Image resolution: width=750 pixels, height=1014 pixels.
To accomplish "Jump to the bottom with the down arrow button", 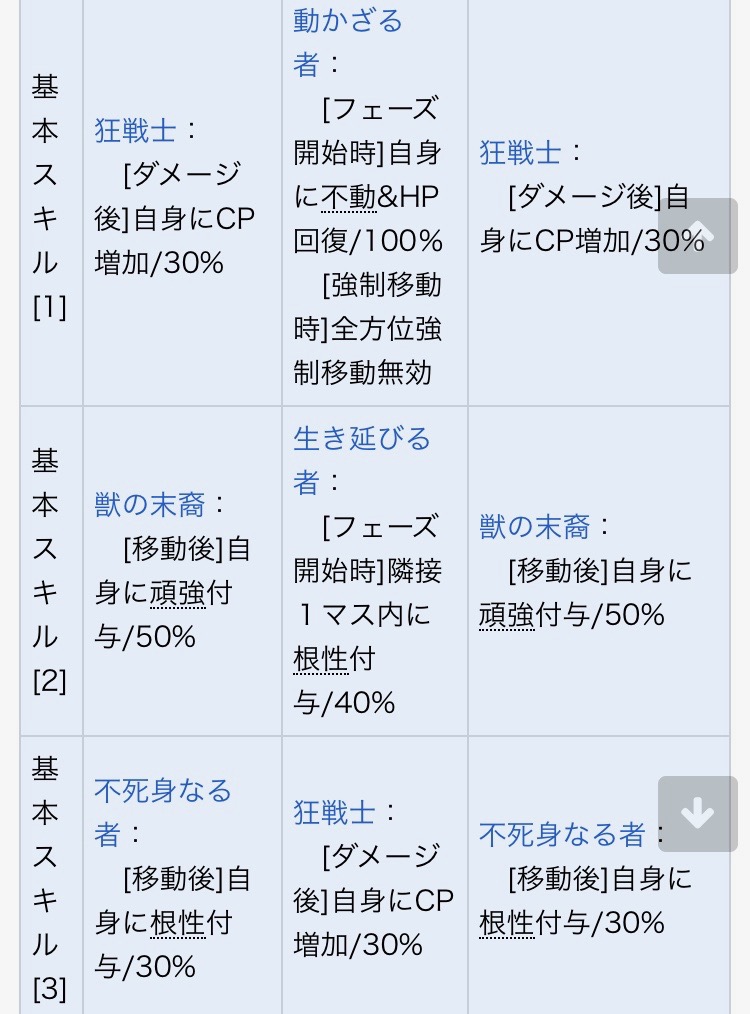I will pos(698,813).
